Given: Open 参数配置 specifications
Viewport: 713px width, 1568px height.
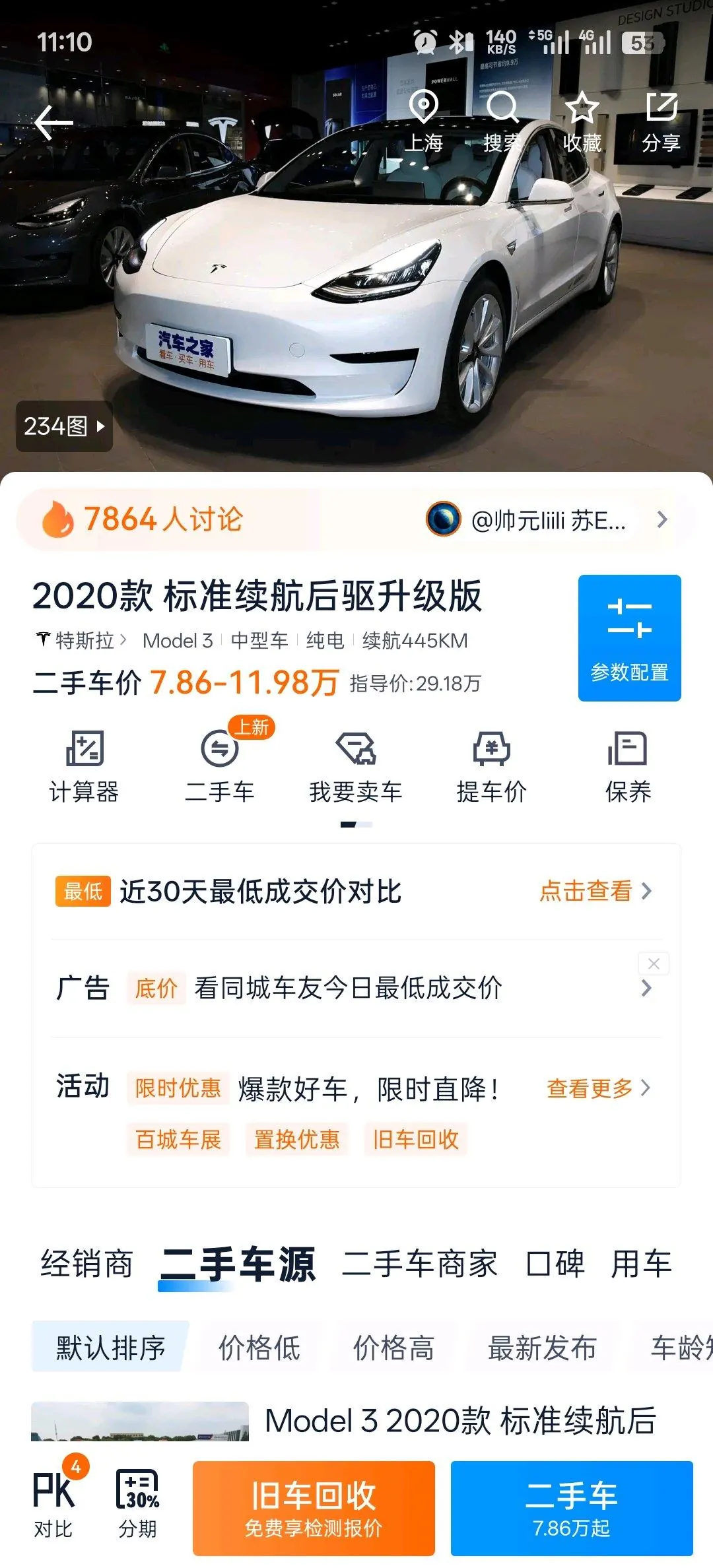Looking at the screenshot, I should click(629, 637).
